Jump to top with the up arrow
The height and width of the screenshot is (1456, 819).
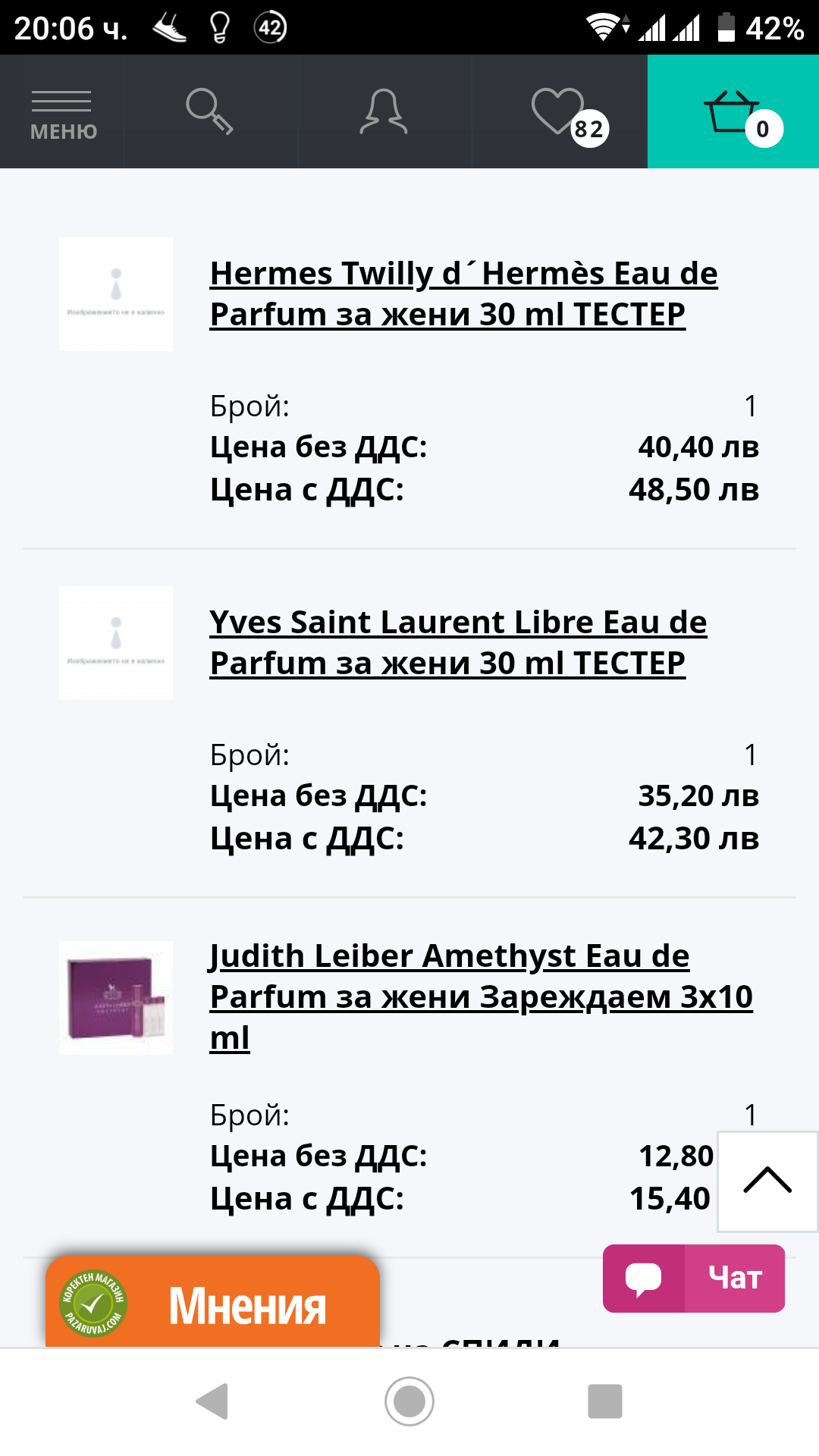point(767,1181)
